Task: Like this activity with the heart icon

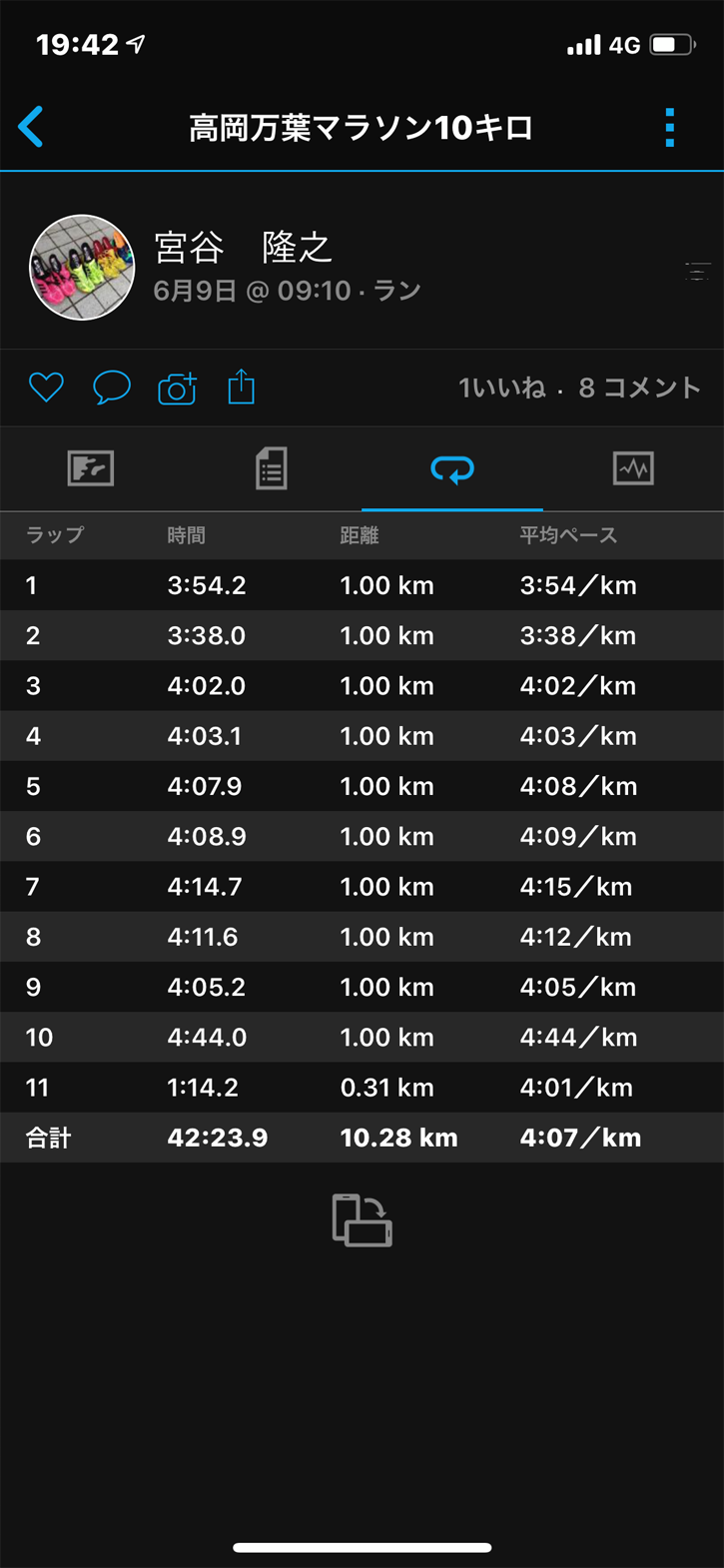Action: click(46, 388)
